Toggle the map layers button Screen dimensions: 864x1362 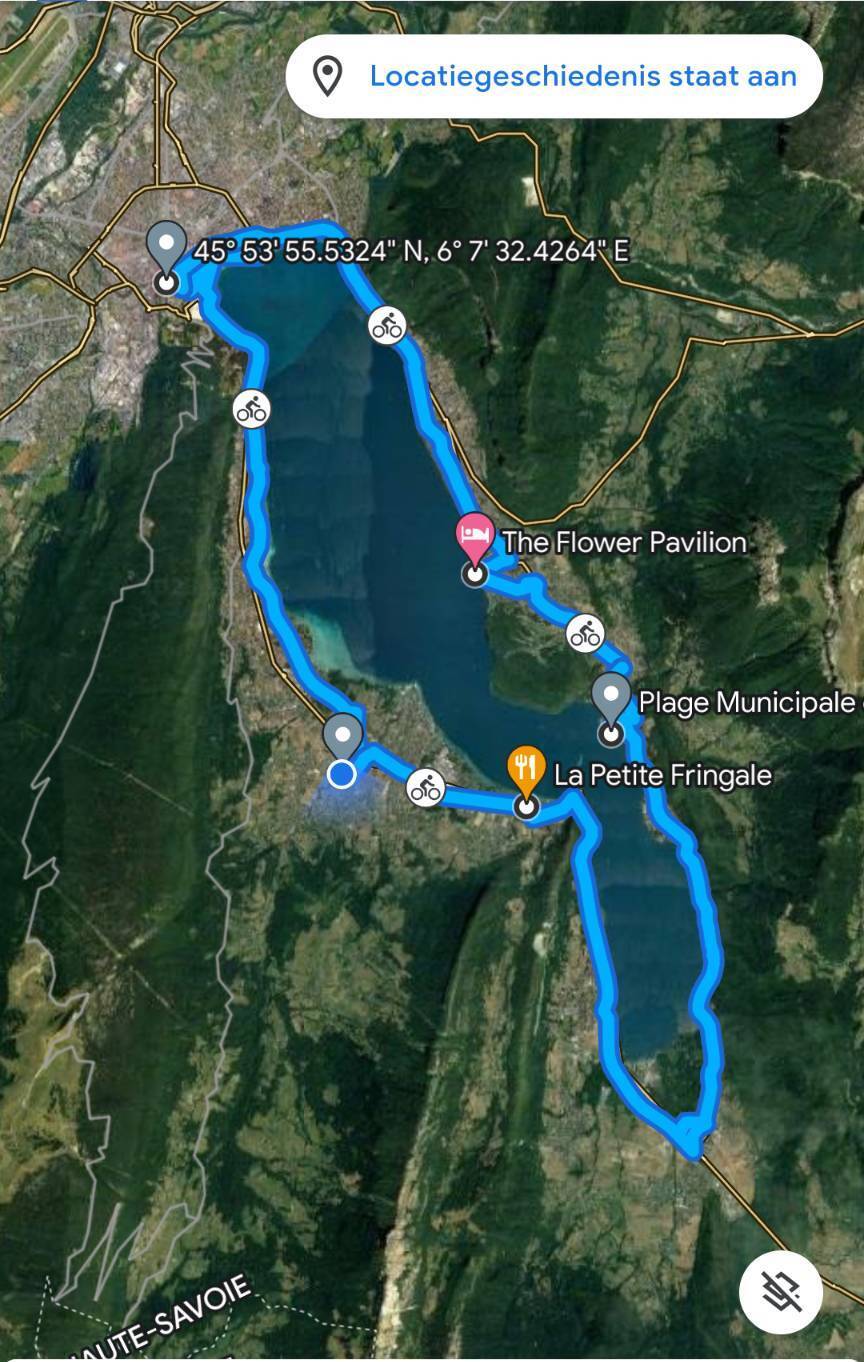click(x=780, y=1292)
